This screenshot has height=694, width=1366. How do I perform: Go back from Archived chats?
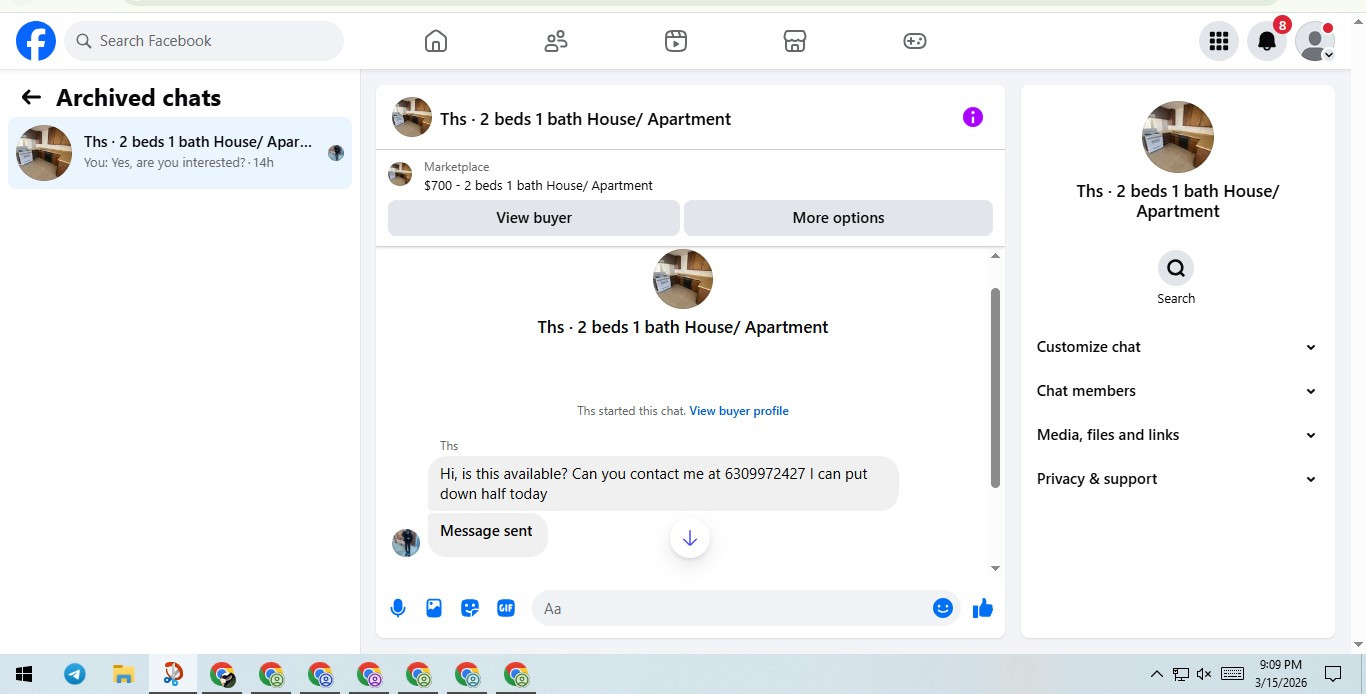[x=31, y=97]
